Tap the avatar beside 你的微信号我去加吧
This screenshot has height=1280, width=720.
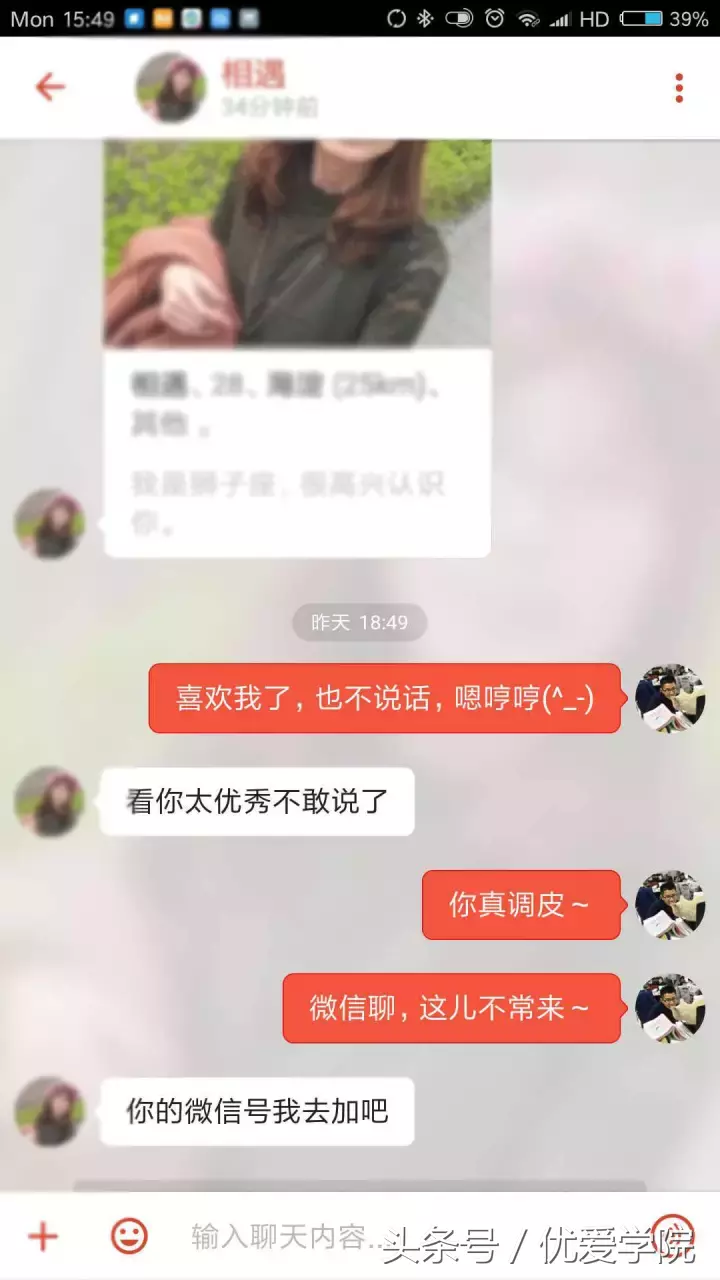[x=49, y=1111]
